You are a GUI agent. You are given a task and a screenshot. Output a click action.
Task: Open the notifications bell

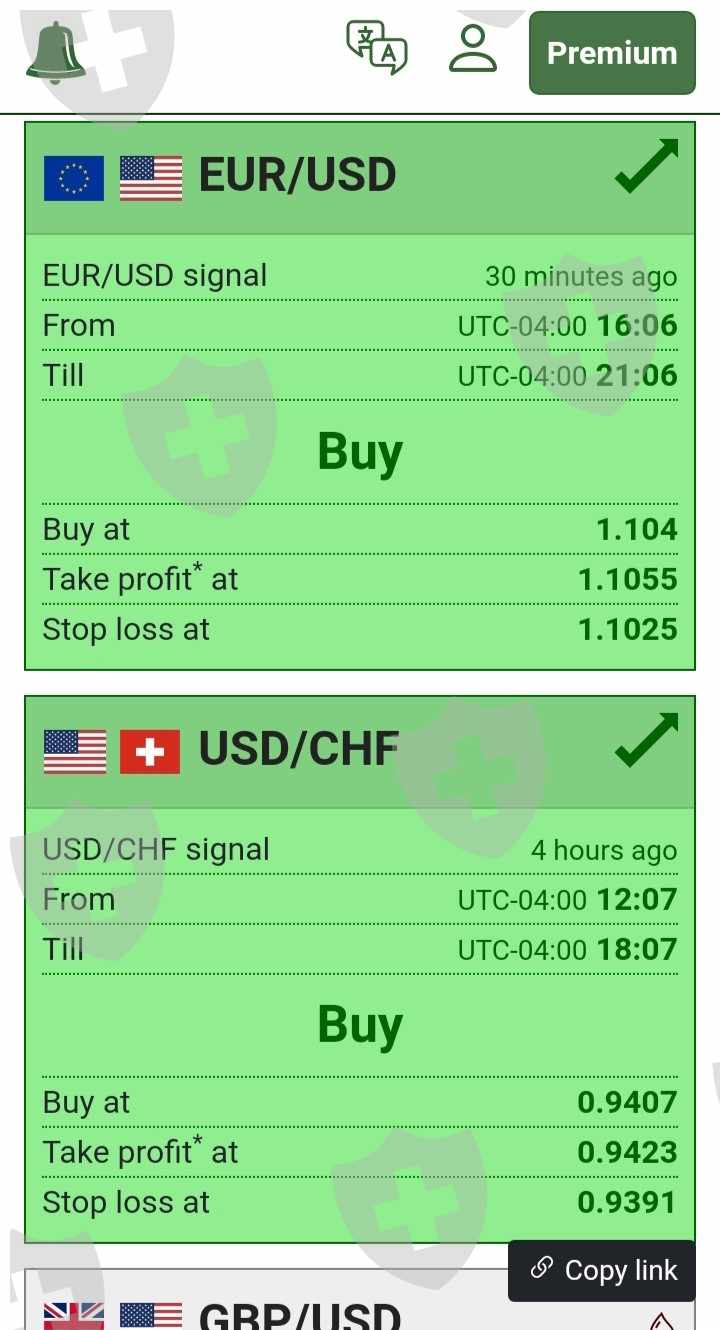(56, 53)
